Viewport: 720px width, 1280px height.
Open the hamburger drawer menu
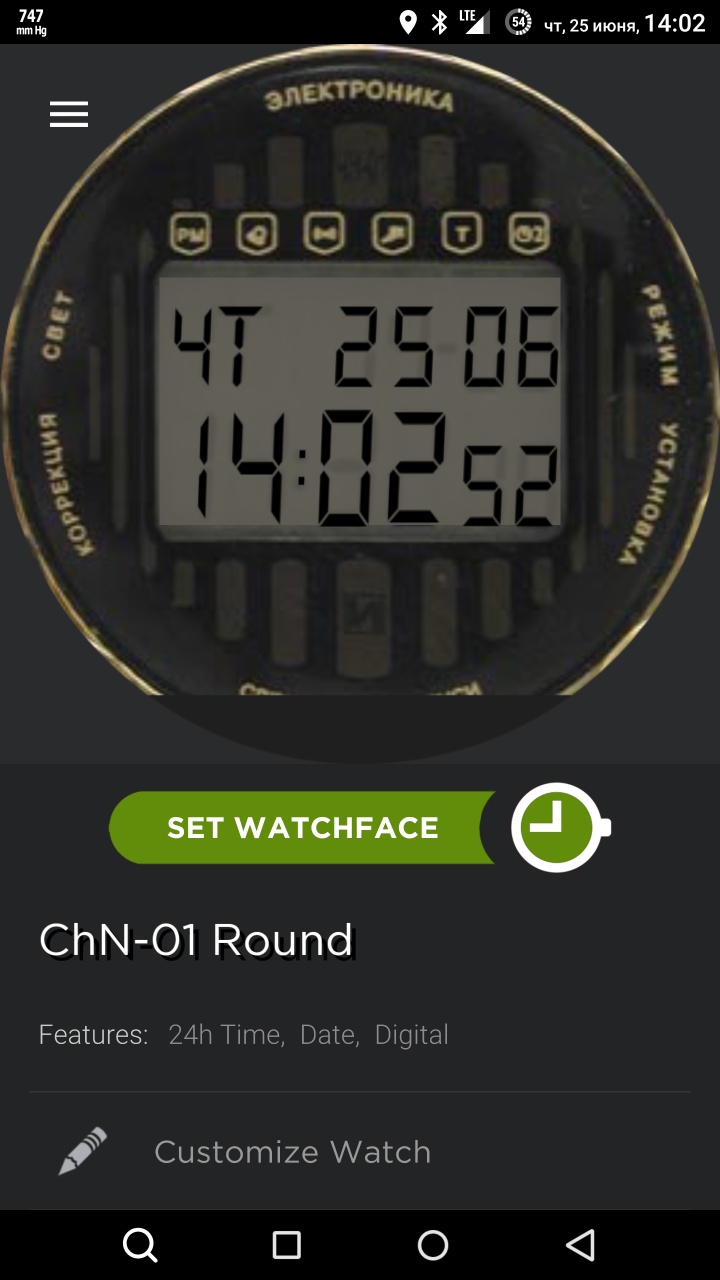click(x=69, y=114)
